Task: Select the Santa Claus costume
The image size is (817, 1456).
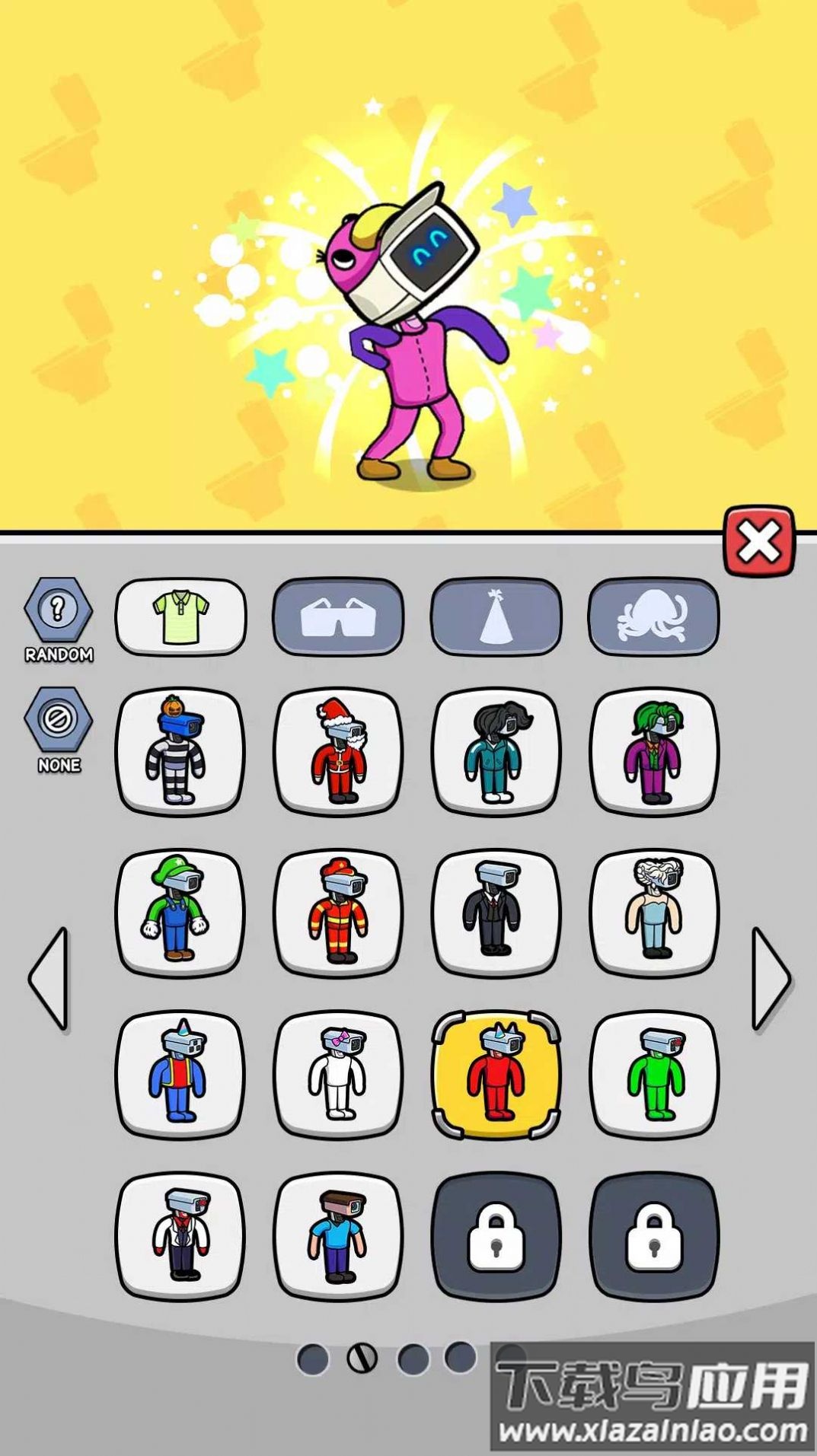Action: point(338,752)
